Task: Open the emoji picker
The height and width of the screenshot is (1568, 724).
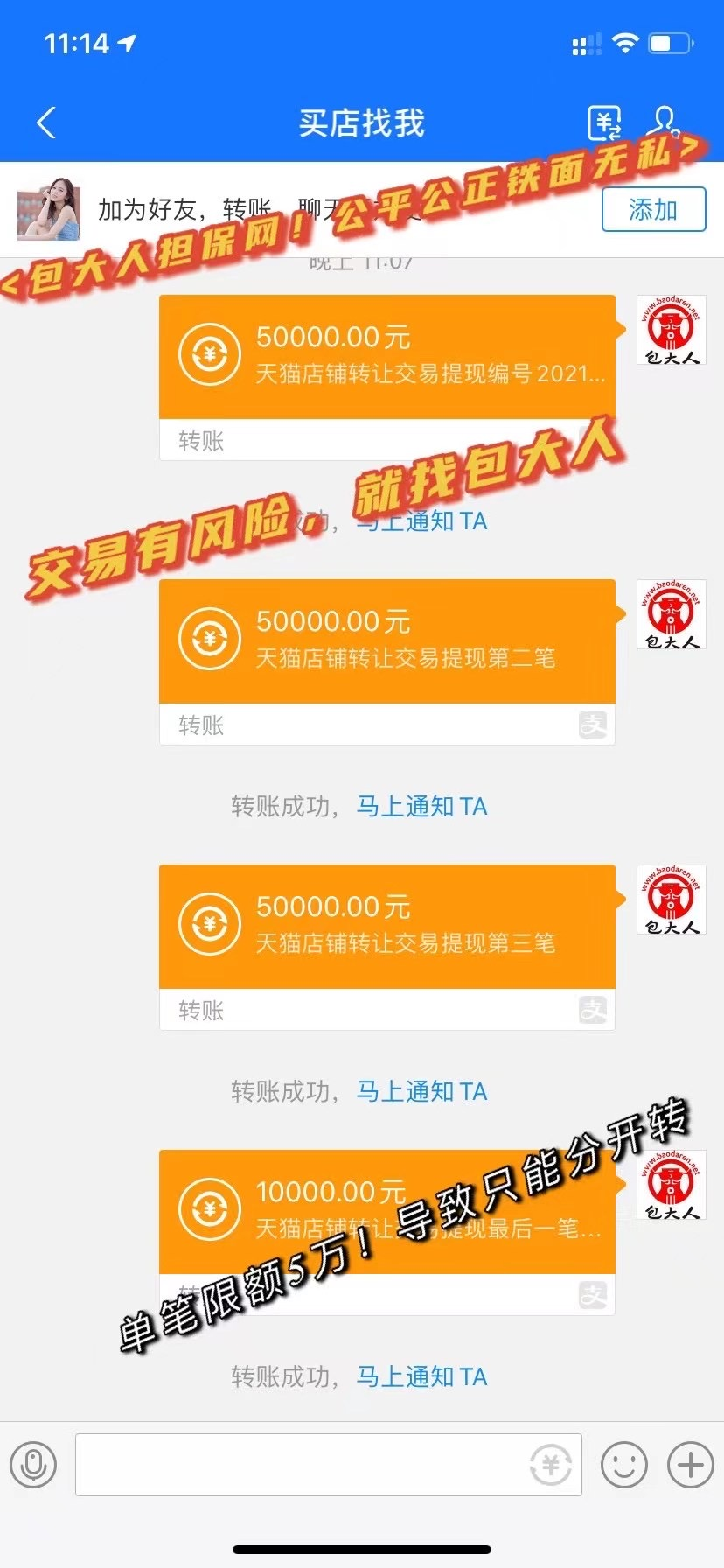Action: pyautogui.click(x=624, y=1464)
